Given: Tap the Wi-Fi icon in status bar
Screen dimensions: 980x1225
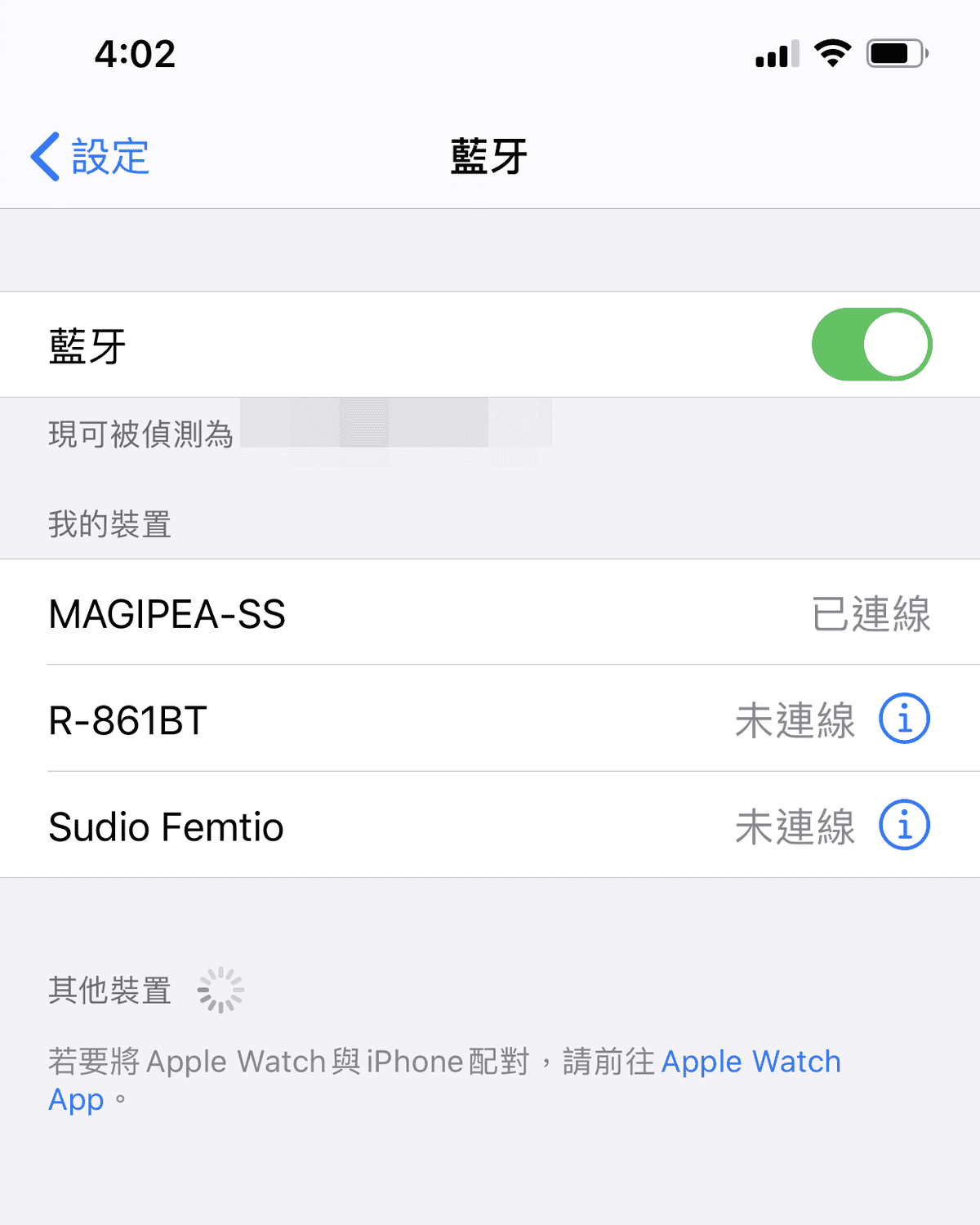Looking at the screenshot, I should click(x=831, y=53).
